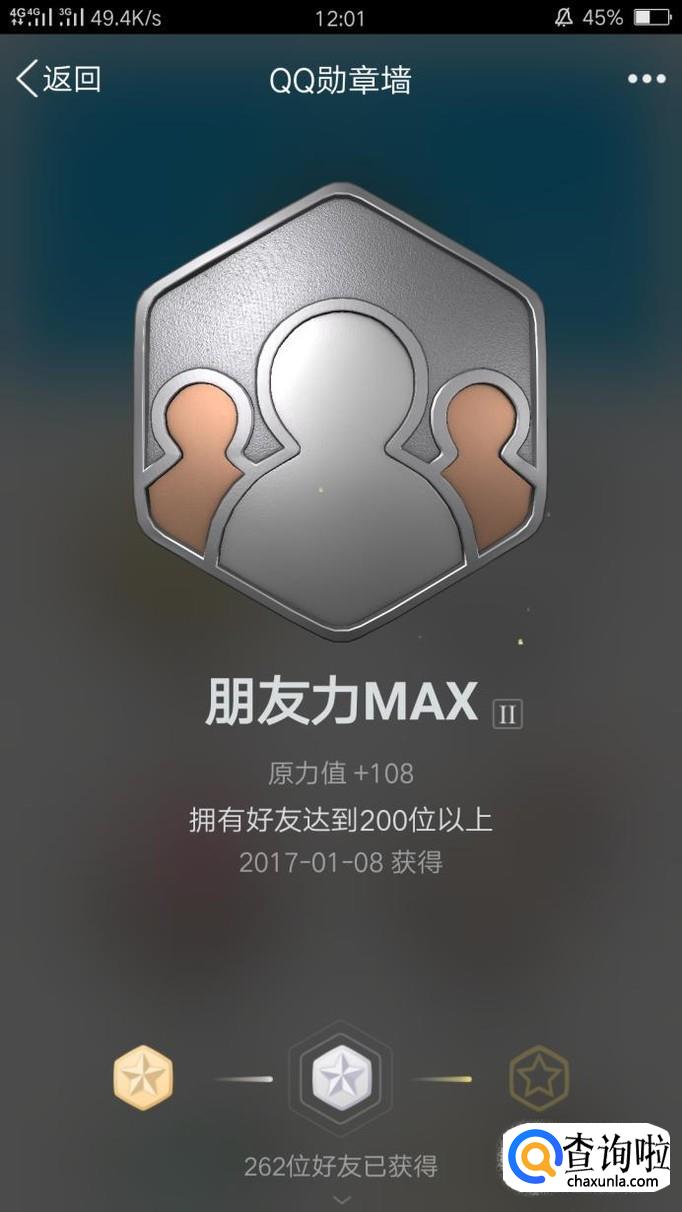This screenshot has height=1212, width=682.
Task: Select the locked outline star level badge
Action: click(x=538, y=1079)
